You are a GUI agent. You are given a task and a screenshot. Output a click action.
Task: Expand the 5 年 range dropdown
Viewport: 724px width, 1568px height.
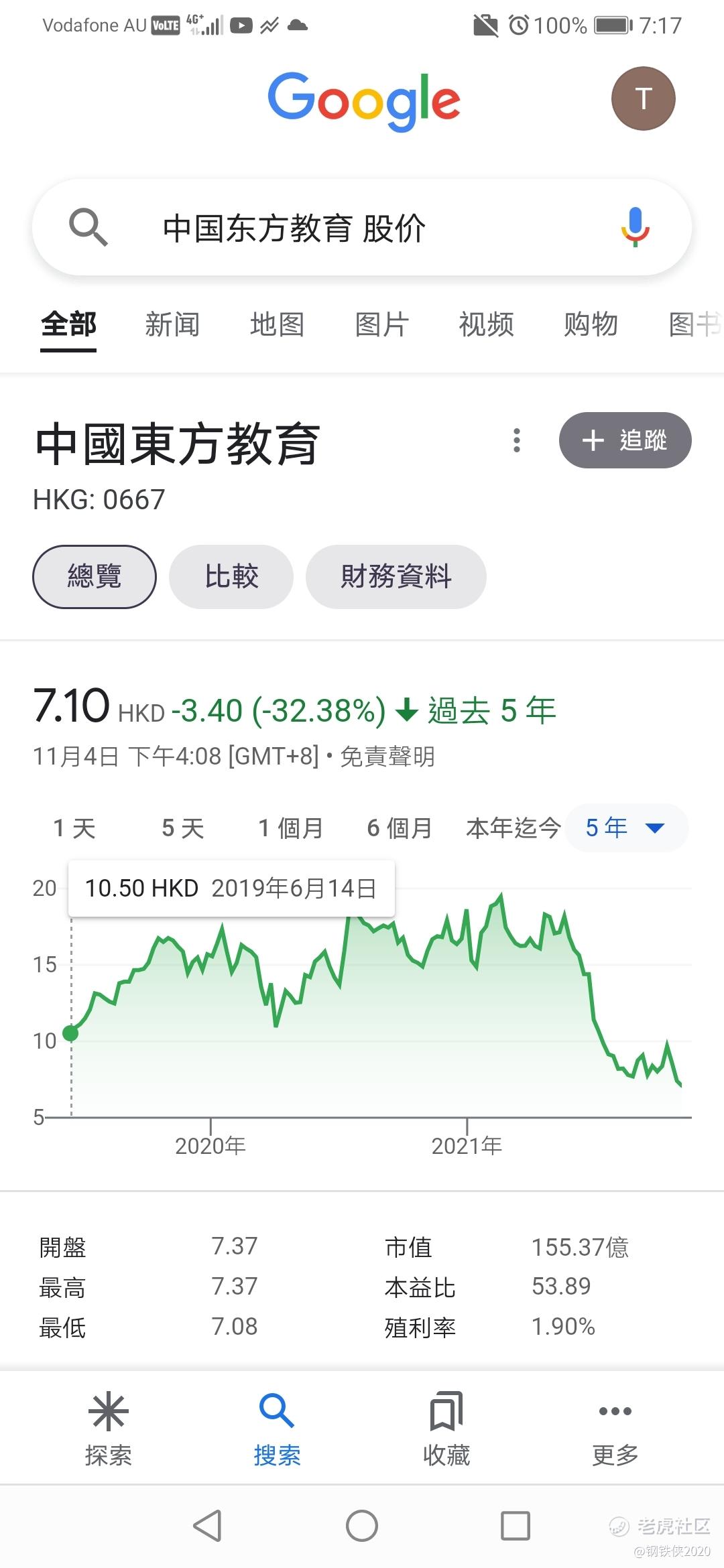click(626, 828)
